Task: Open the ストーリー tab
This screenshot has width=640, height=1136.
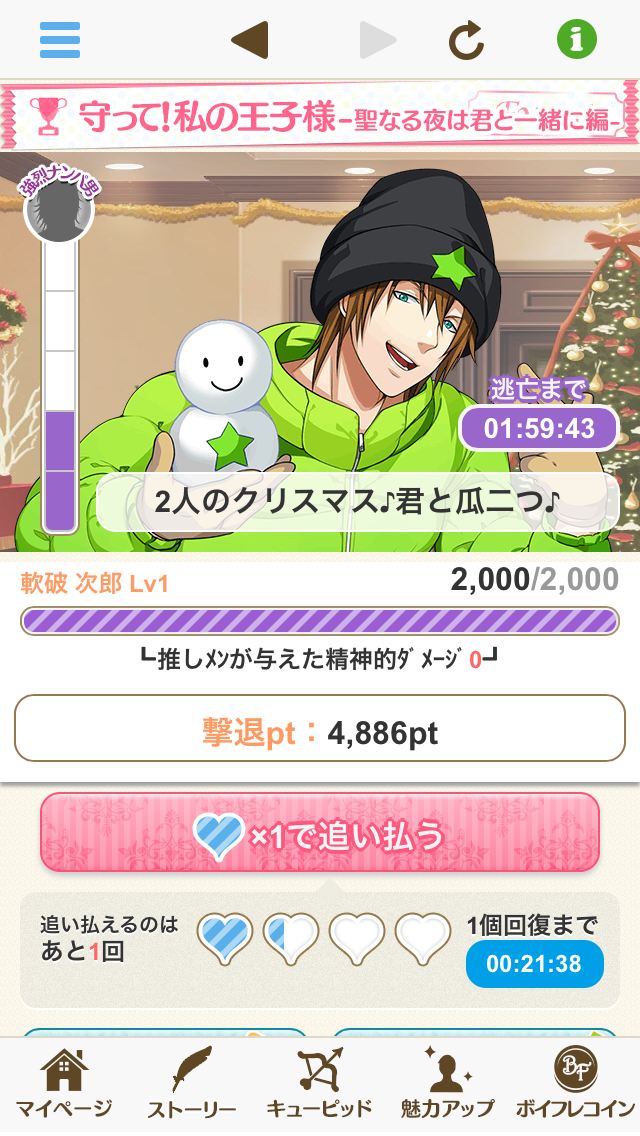Action: (x=191, y=1086)
